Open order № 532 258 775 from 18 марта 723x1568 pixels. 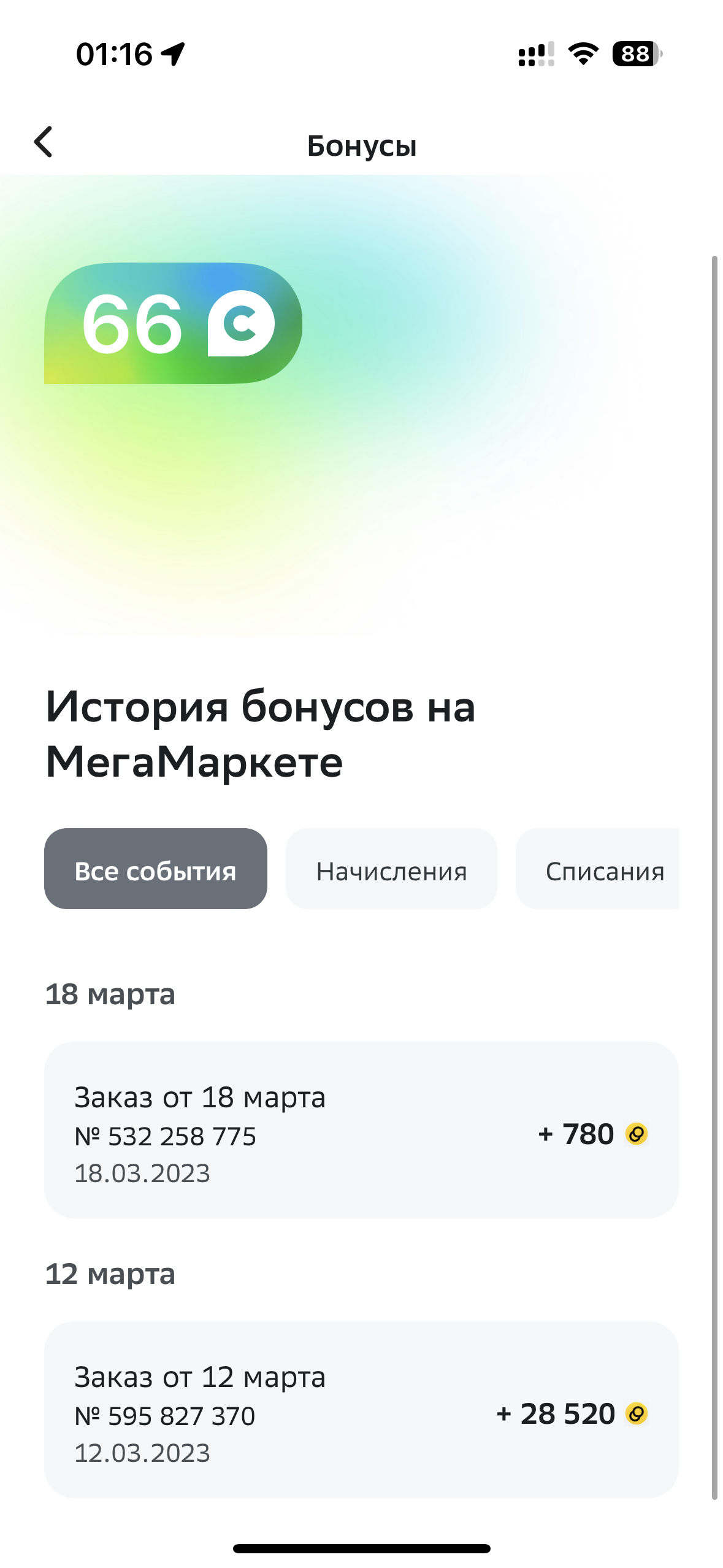pyautogui.click(x=361, y=1130)
